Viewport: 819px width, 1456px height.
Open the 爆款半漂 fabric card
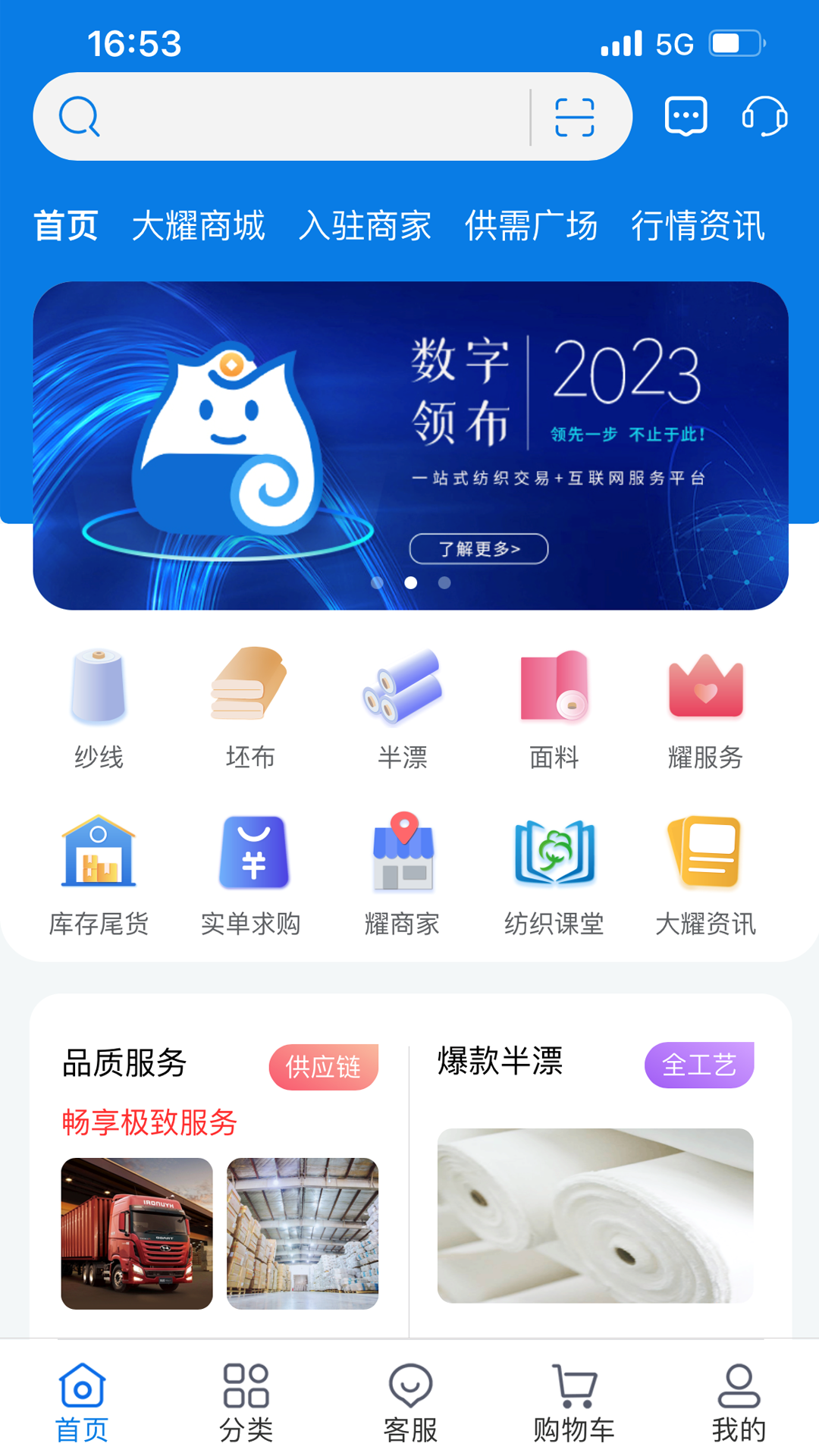tap(595, 1215)
